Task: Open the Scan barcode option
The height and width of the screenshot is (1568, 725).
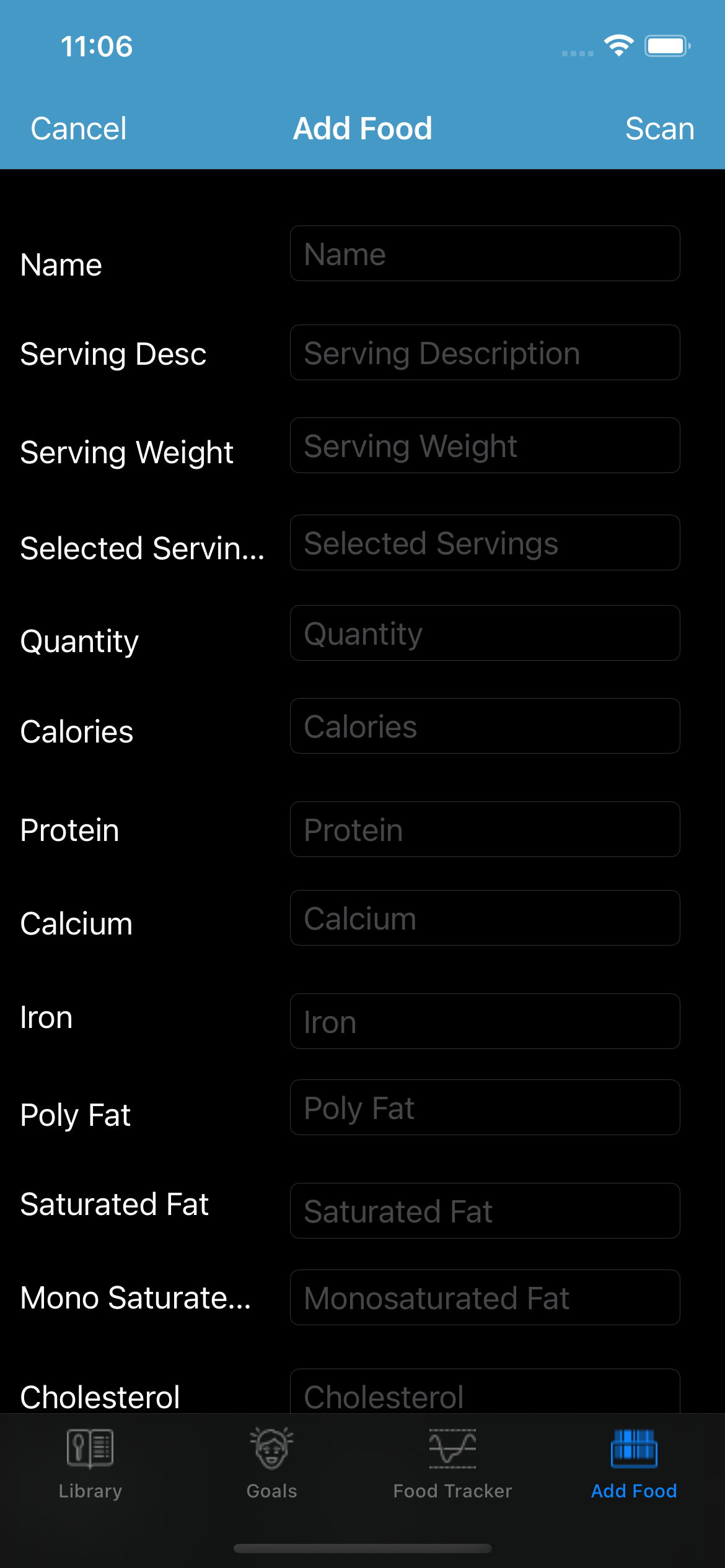Action: pos(659,129)
